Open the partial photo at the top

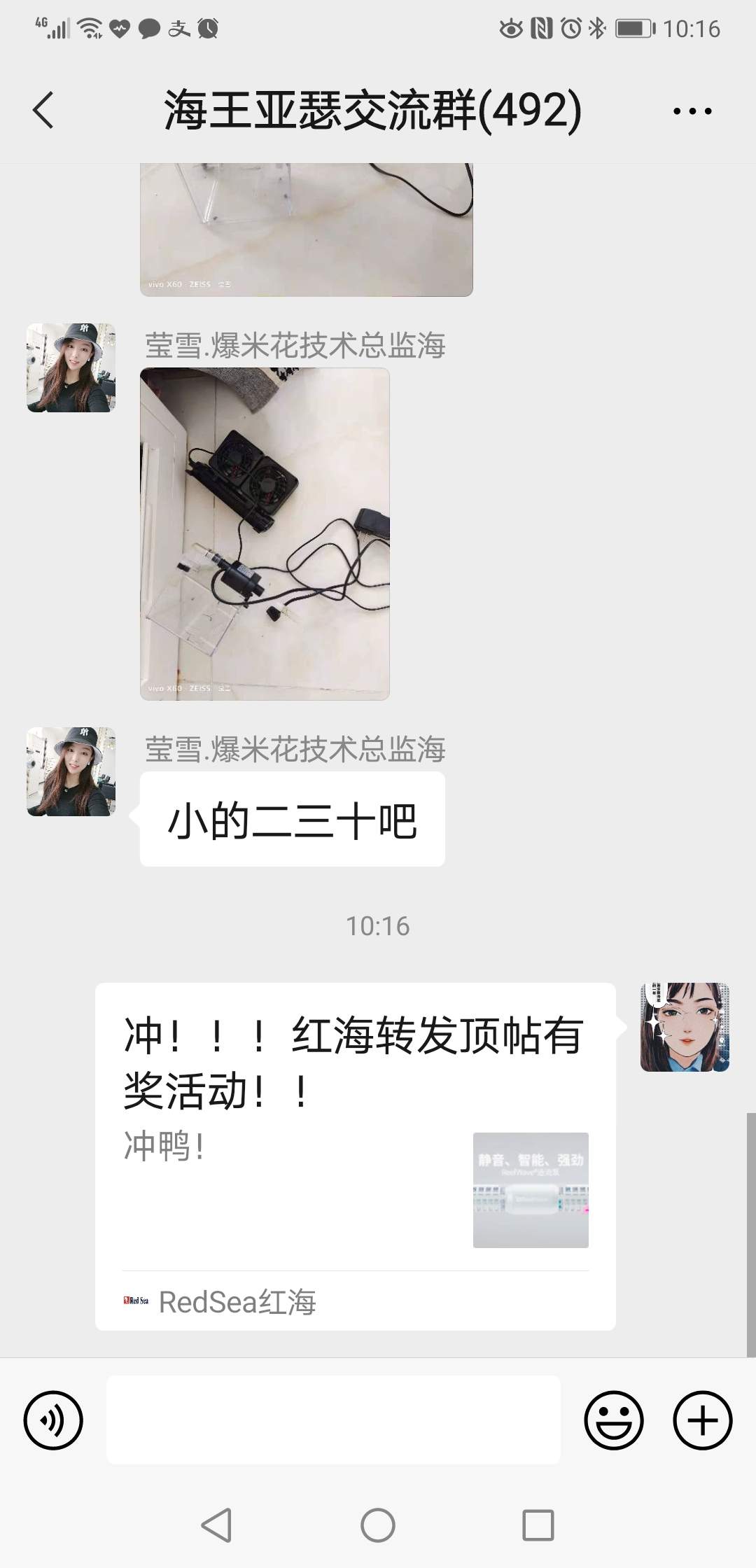pyautogui.click(x=306, y=230)
